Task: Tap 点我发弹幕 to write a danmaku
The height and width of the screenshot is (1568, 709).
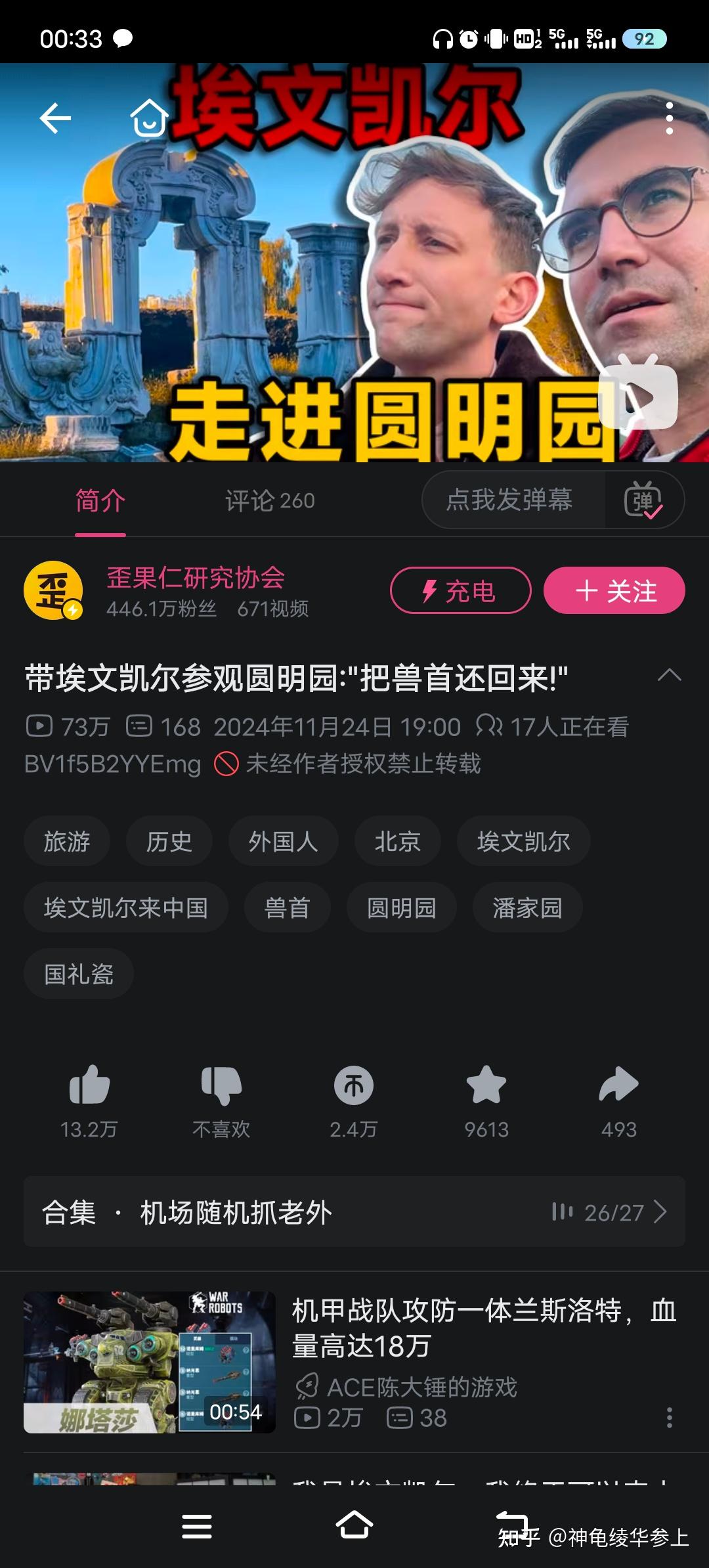Action: (509, 500)
